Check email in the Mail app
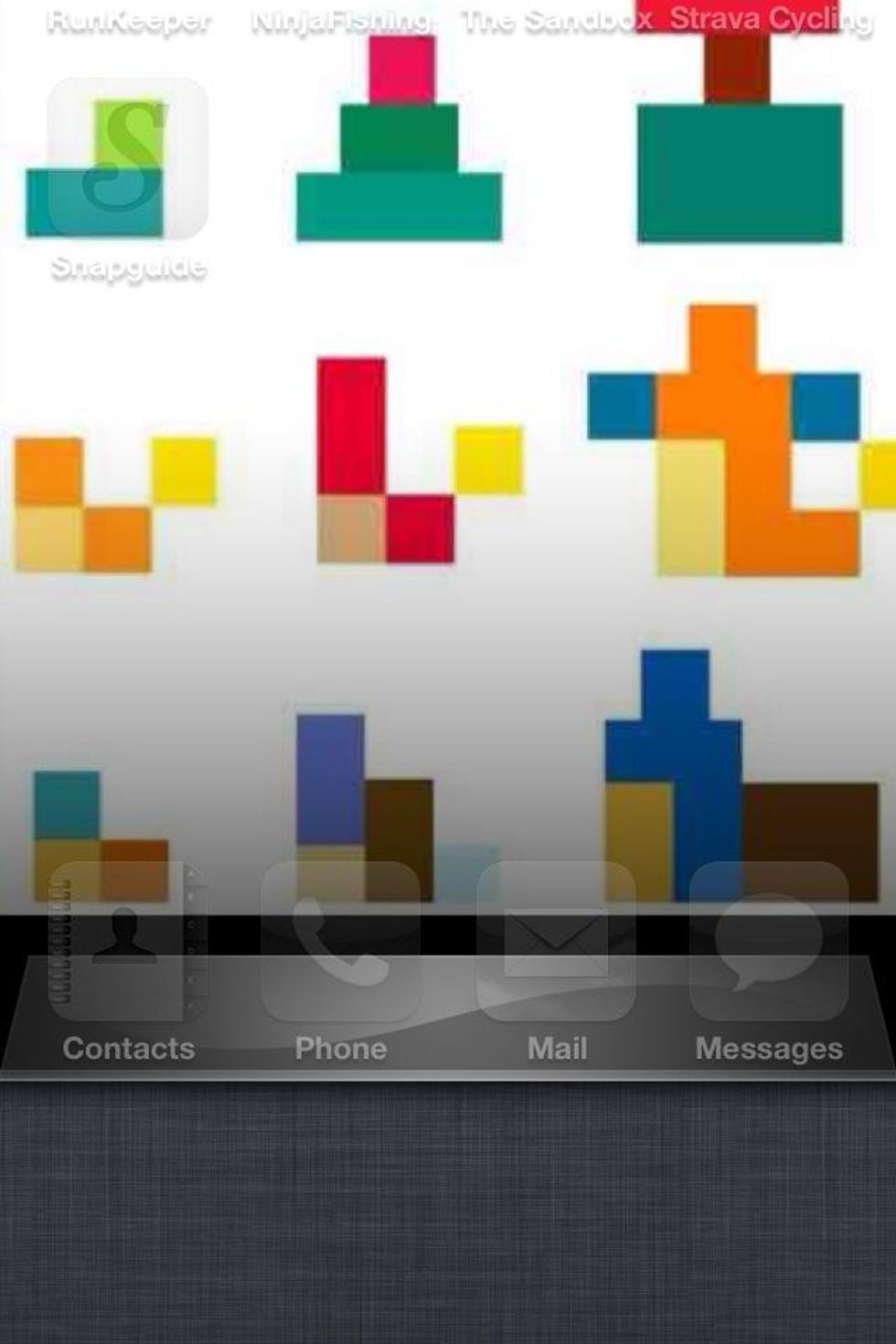 pos(556,942)
